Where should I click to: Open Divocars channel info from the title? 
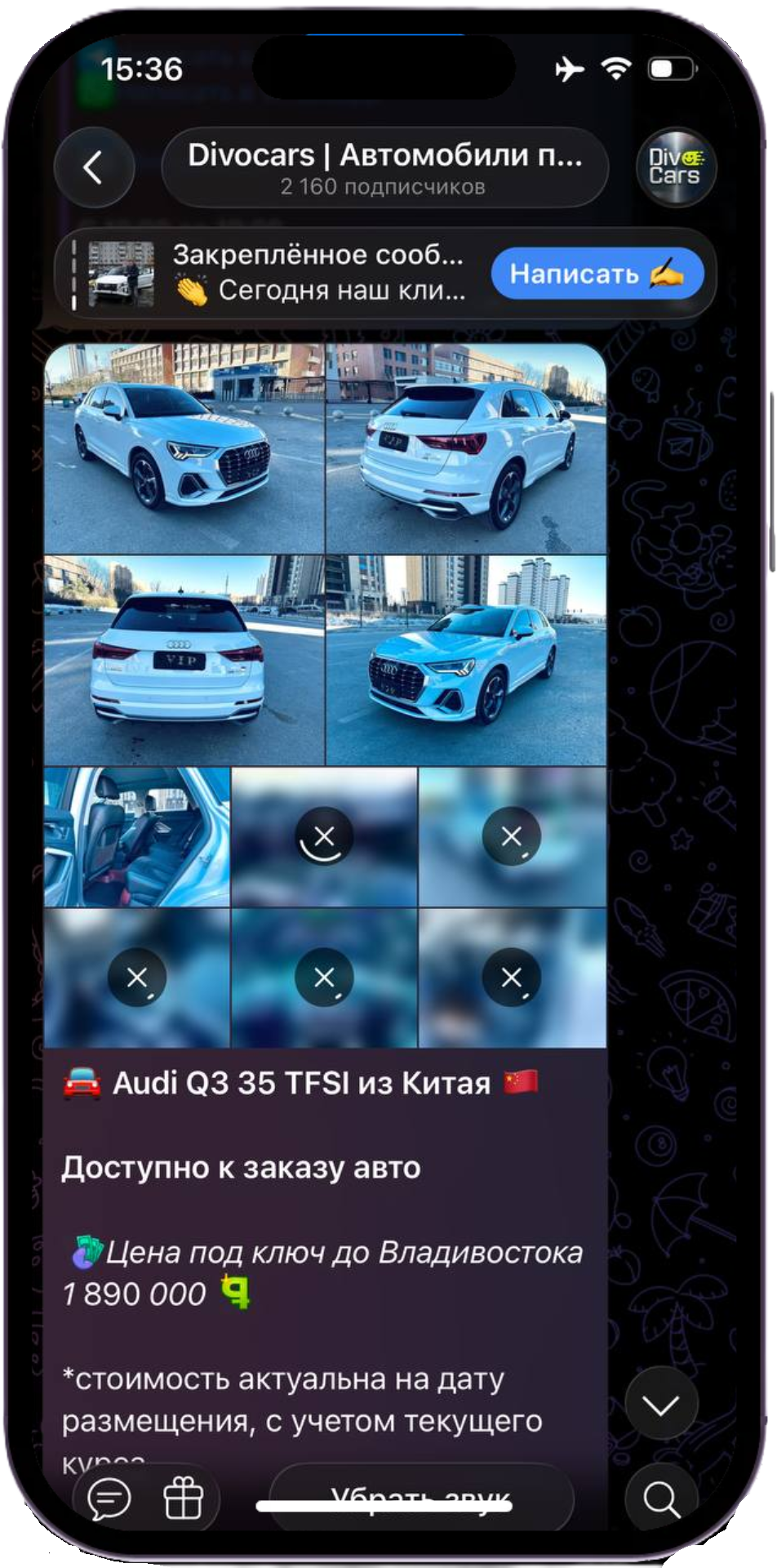384,167
